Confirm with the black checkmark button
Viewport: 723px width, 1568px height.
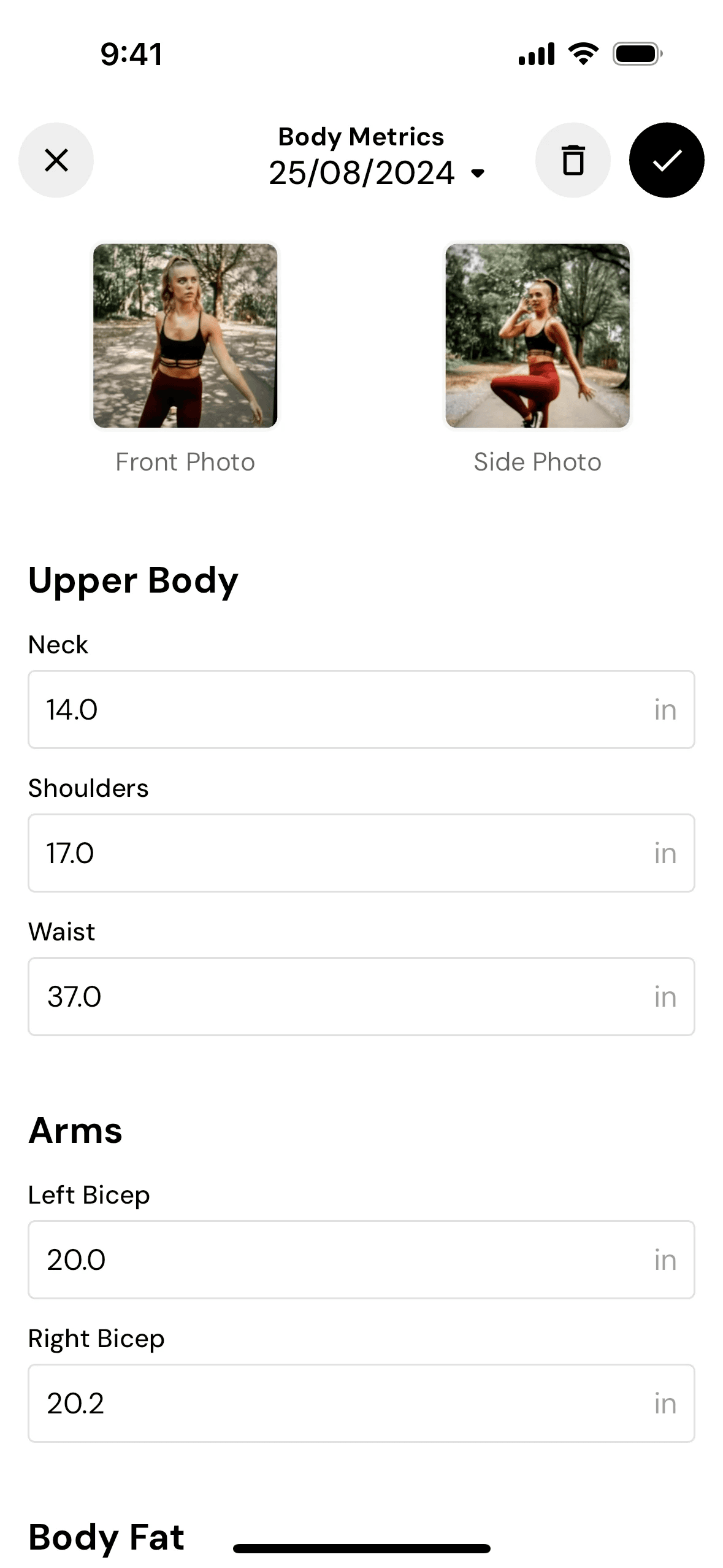click(x=667, y=160)
